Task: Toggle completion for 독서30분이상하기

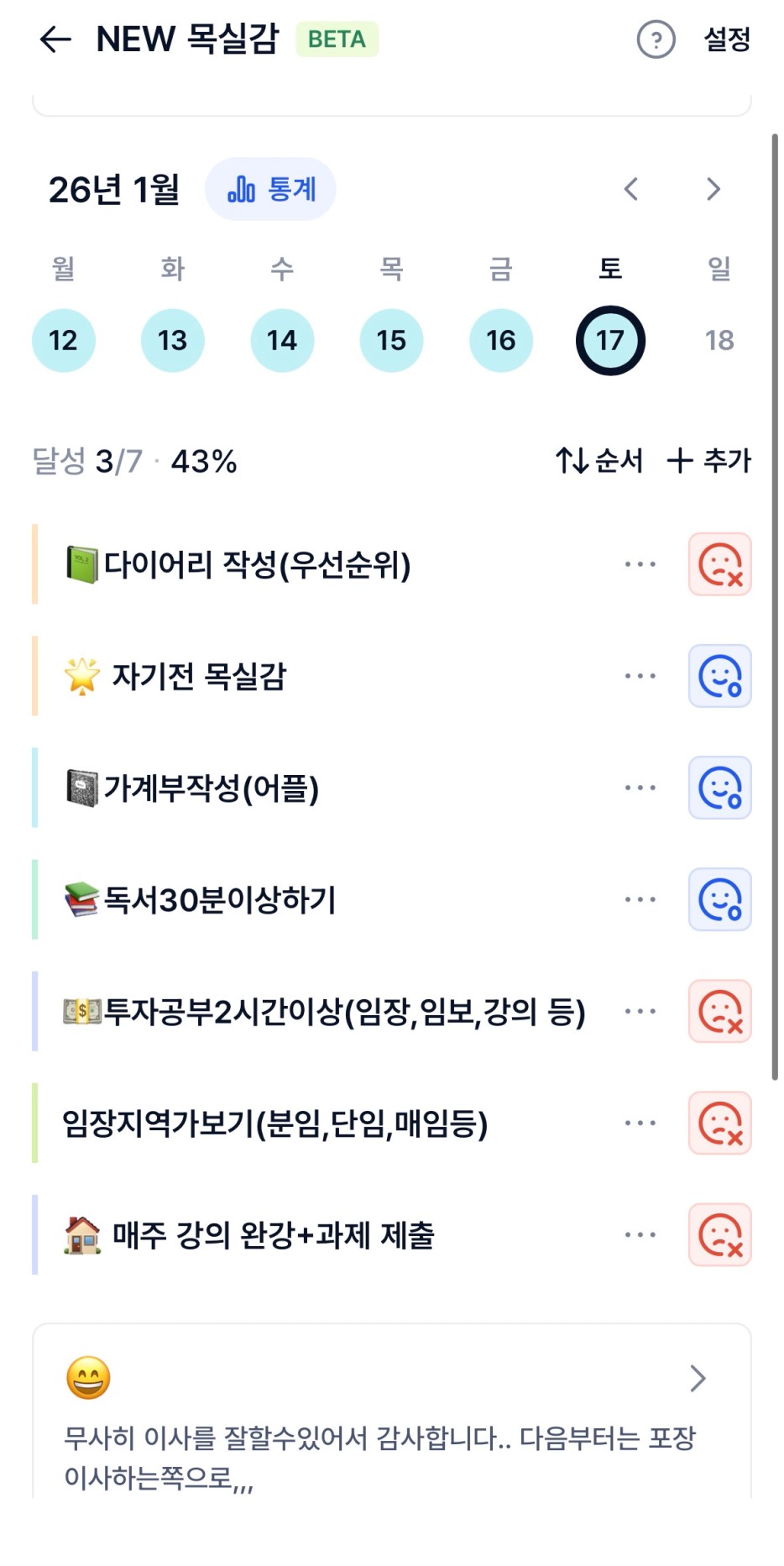Action: pyautogui.click(x=720, y=899)
